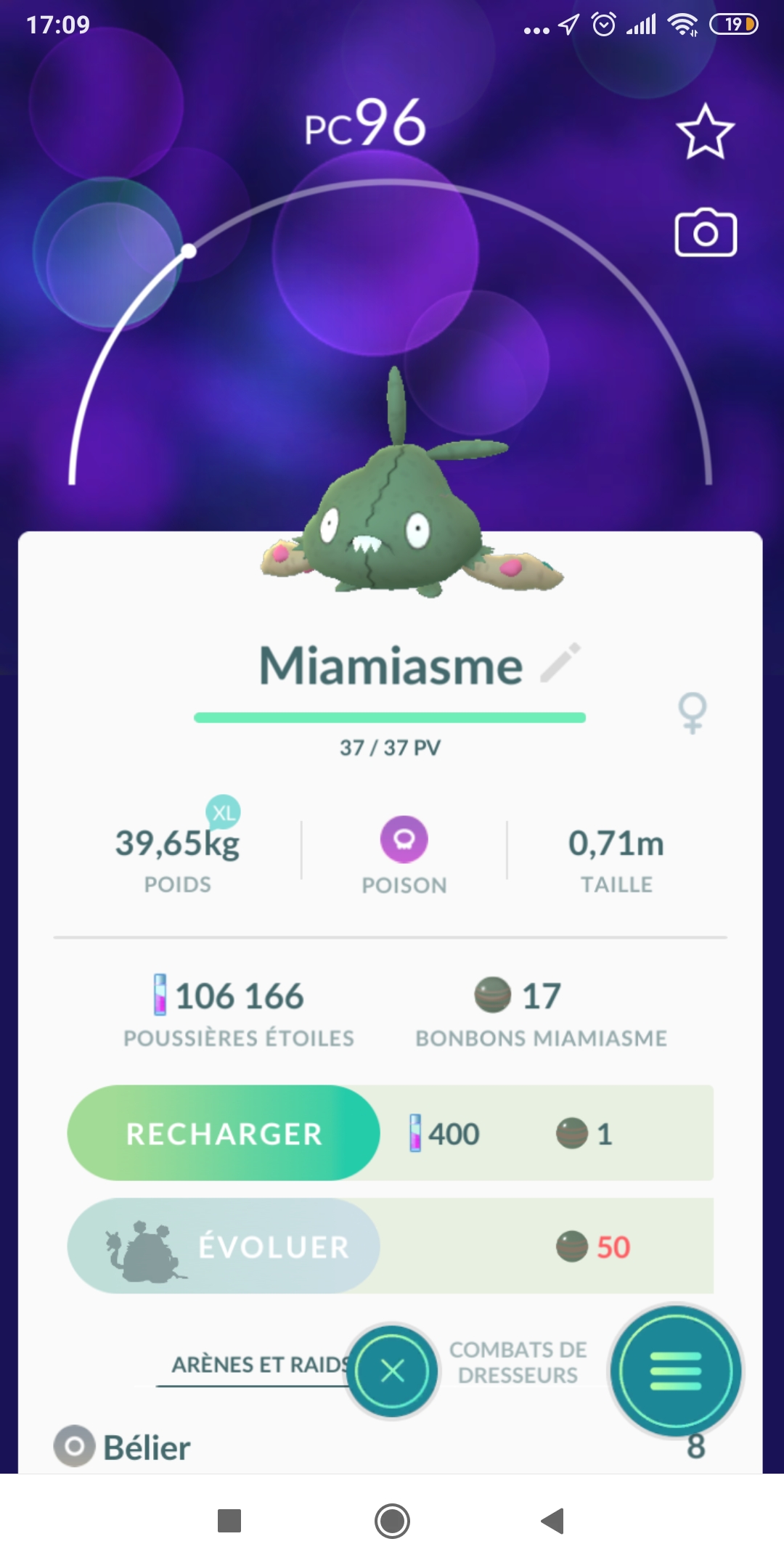Screen dimensions: 784x1568
Task: Close the Pokémon details with the X button
Action: [393, 1371]
